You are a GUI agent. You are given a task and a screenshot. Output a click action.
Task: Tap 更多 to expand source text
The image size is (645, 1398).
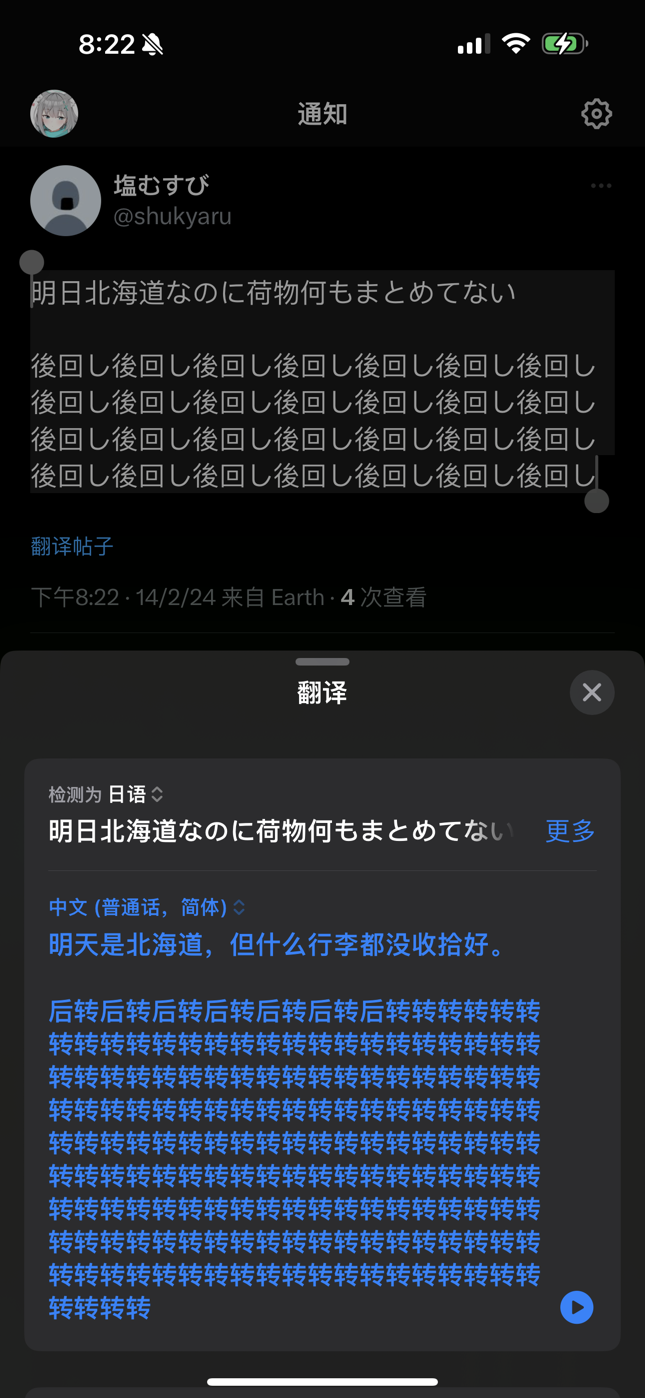[x=570, y=831]
